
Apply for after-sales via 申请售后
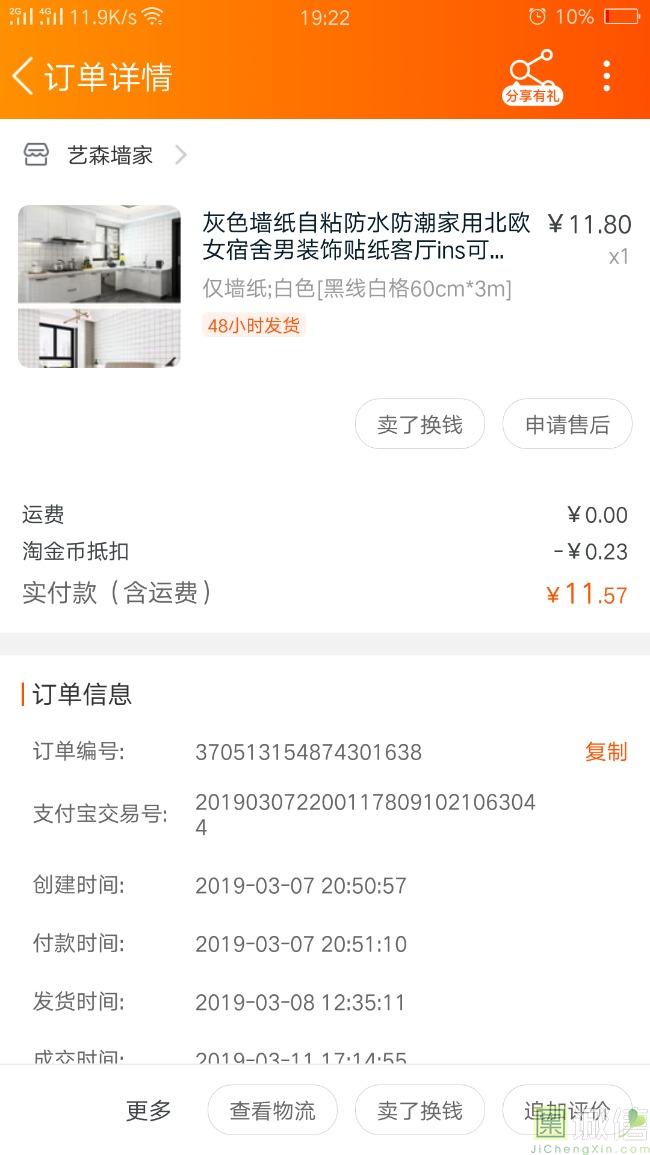coord(567,424)
